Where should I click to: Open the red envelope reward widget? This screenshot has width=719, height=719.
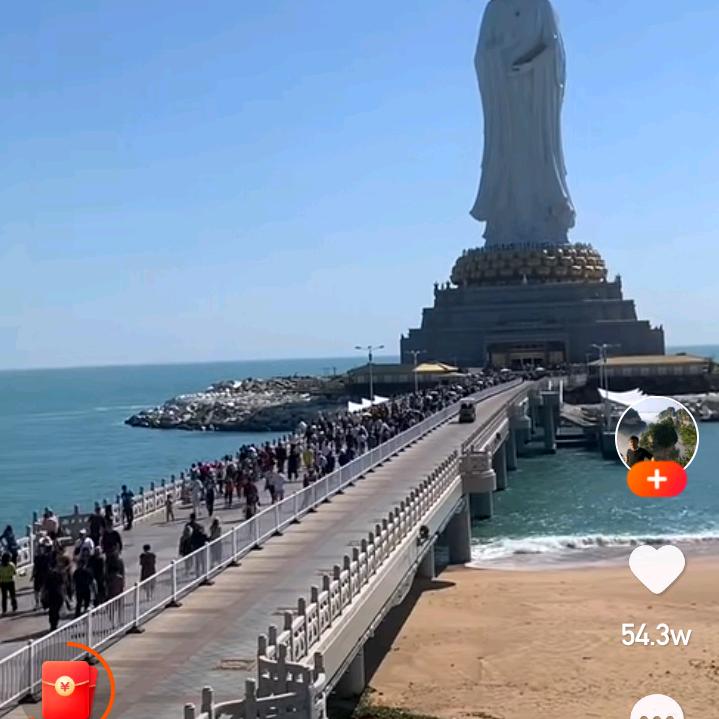click(x=68, y=688)
